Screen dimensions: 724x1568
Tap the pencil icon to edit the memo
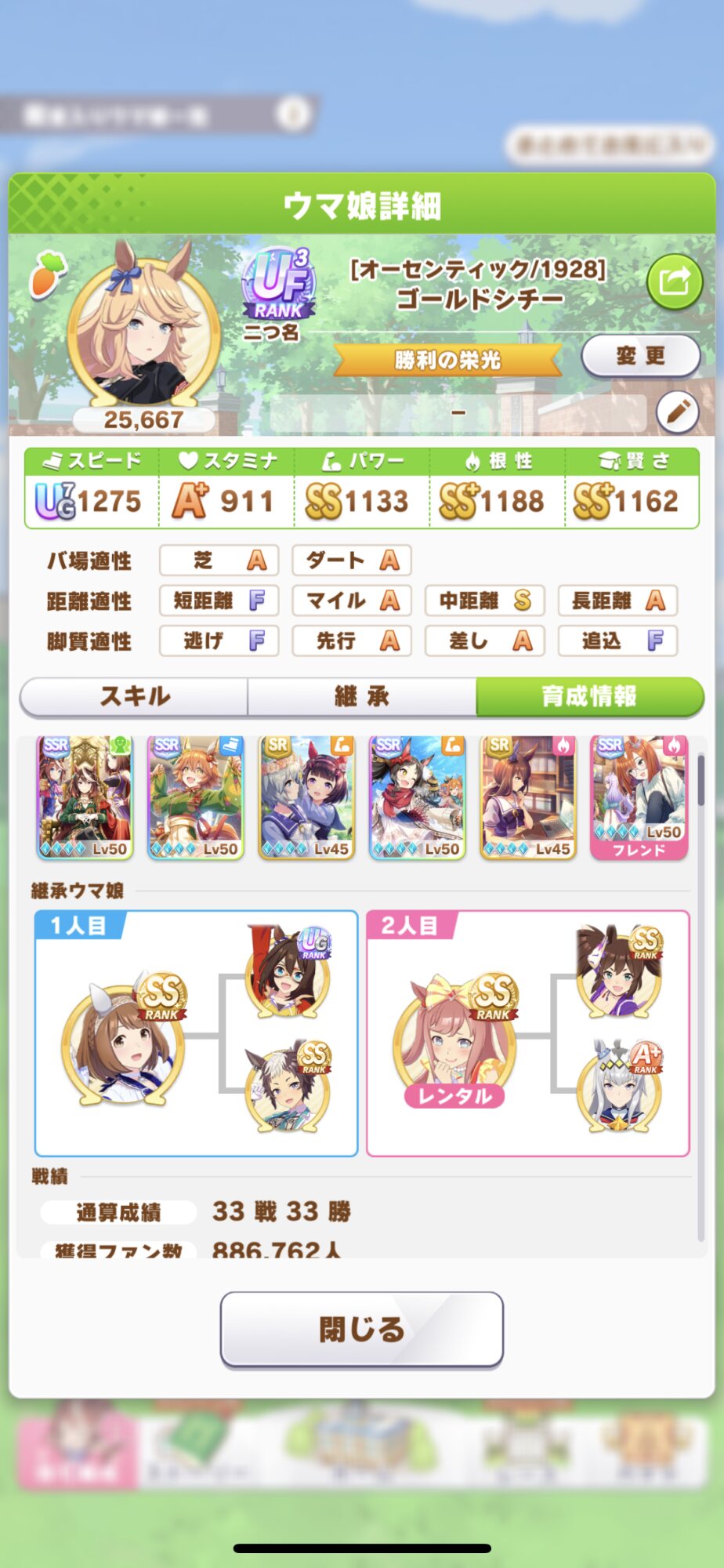(677, 411)
